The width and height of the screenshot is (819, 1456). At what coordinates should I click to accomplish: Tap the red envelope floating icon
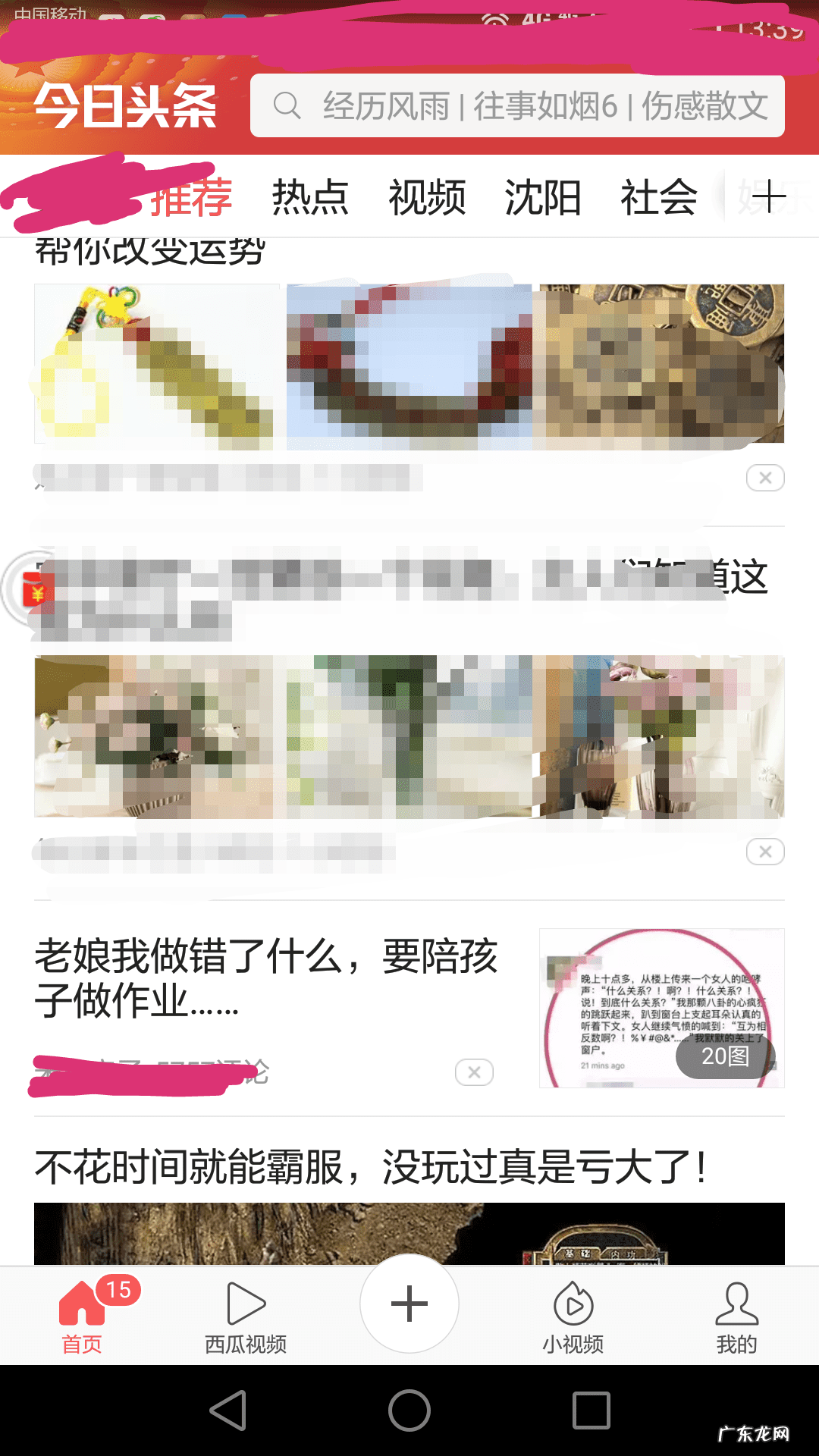click(34, 590)
